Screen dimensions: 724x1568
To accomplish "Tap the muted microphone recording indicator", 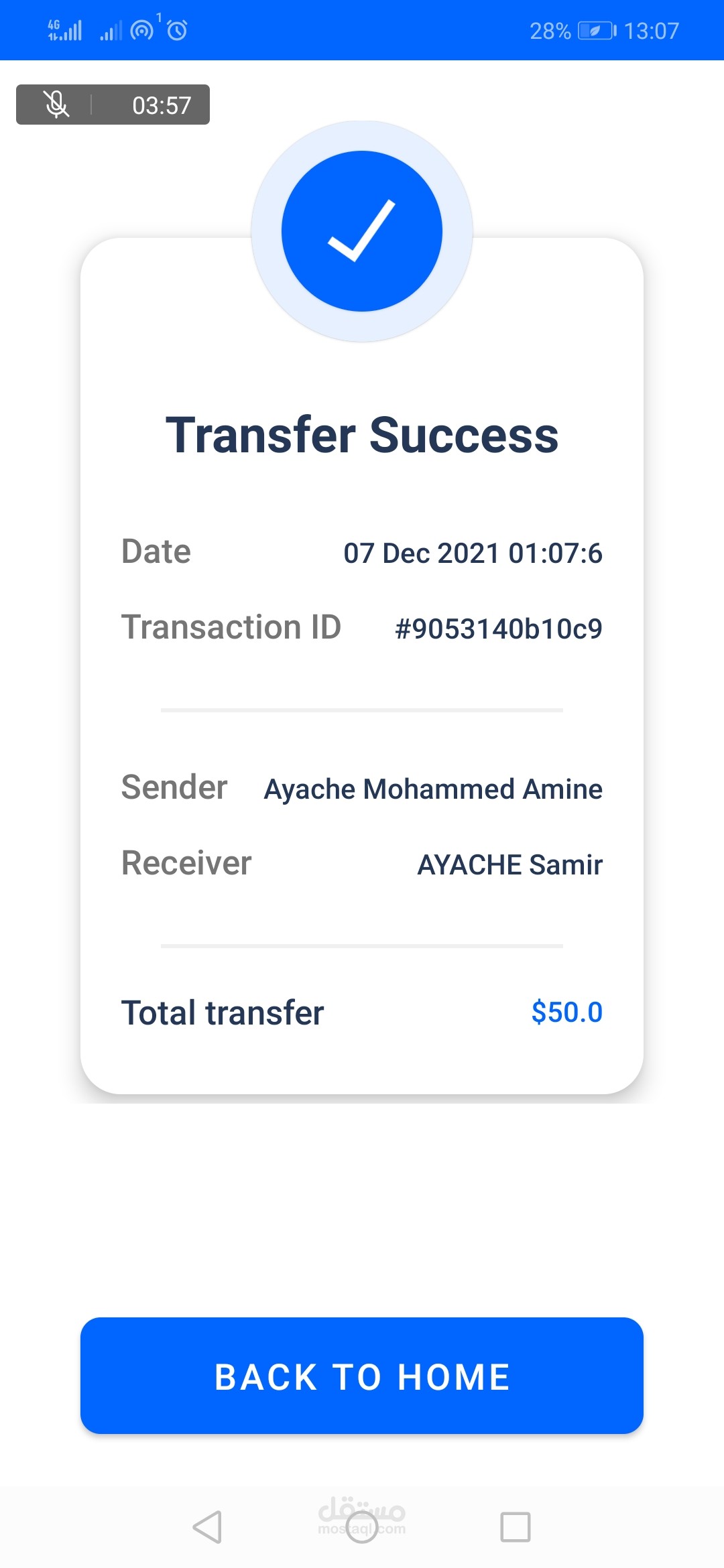I will 57,105.
